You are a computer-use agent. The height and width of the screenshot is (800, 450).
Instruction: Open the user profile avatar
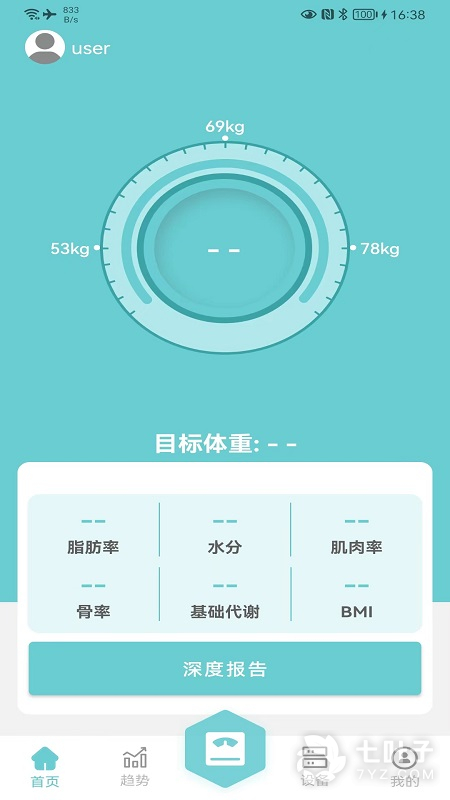tap(45, 47)
